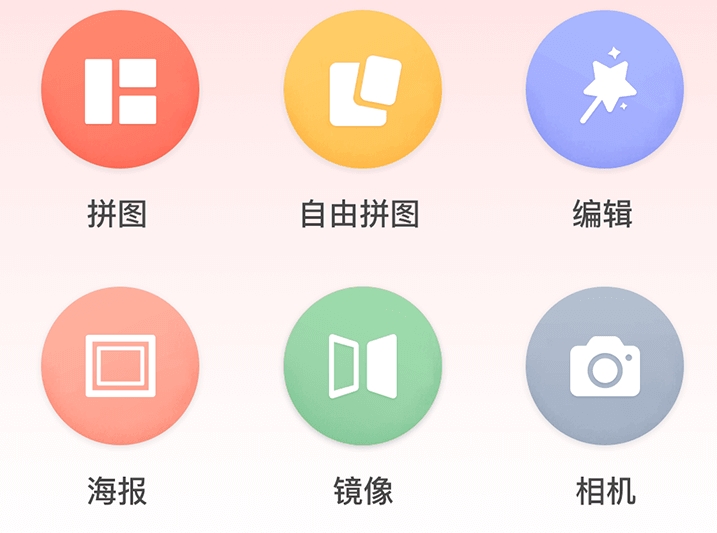The width and height of the screenshot is (717, 533).
Task: Open the 拼图 collage tool
Action: (x=120, y=90)
